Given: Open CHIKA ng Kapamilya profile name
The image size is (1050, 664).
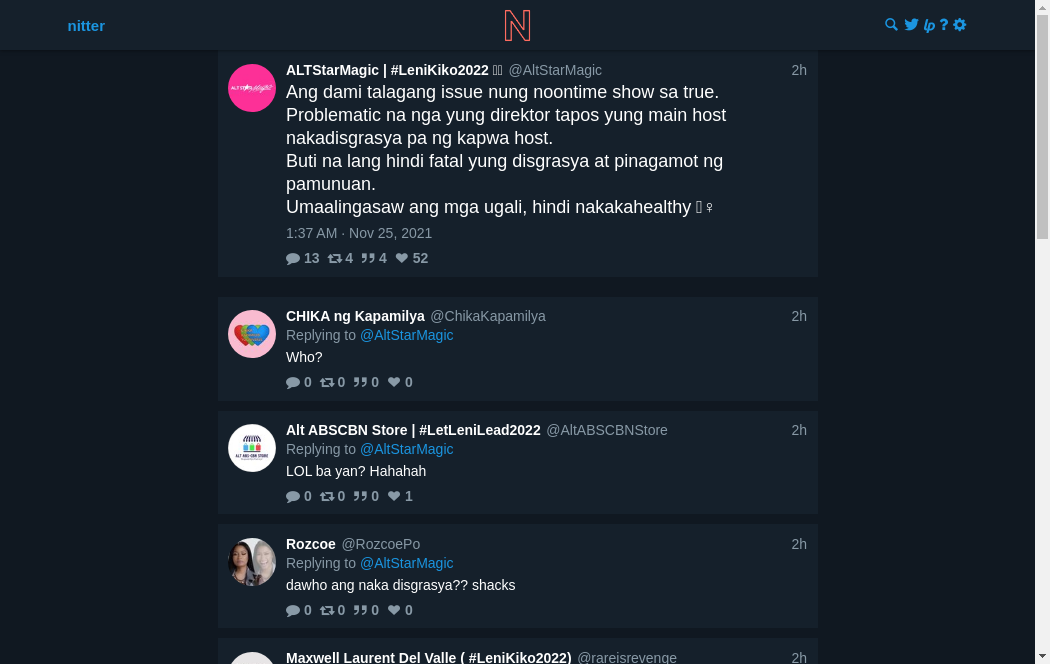Looking at the screenshot, I should pos(355,316).
